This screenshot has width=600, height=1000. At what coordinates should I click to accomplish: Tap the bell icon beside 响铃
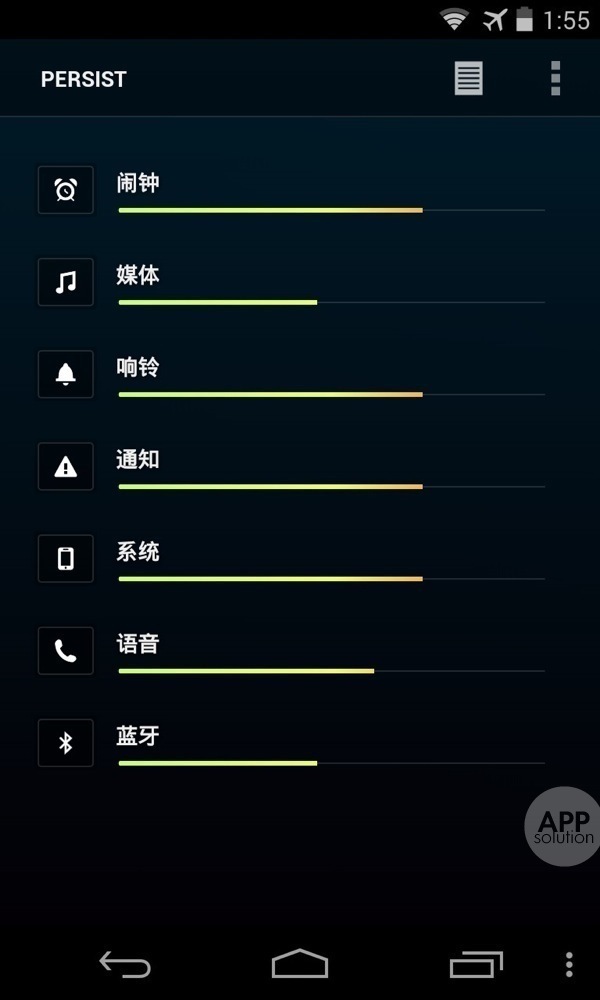tap(66, 374)
